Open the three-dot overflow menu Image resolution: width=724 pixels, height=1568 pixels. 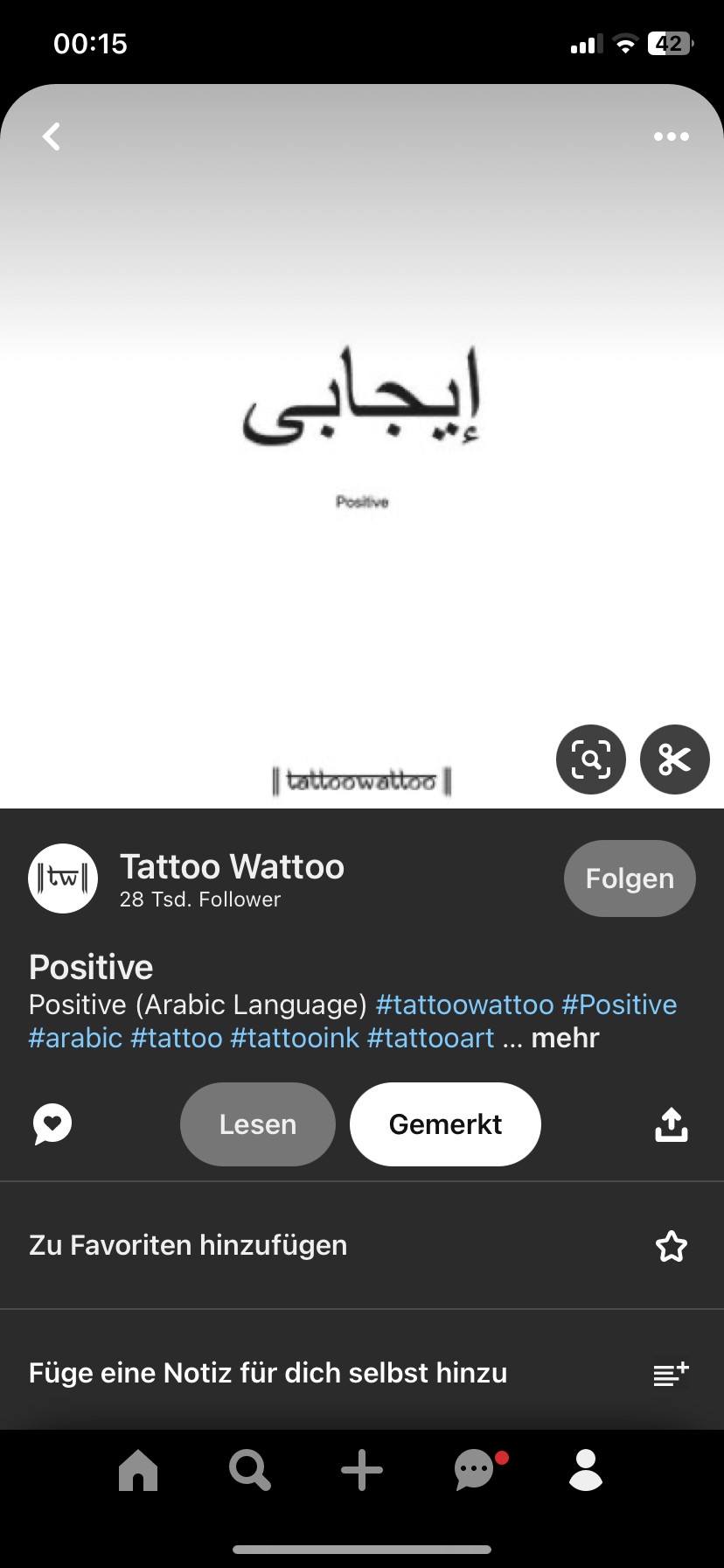(x=671, y=136)
